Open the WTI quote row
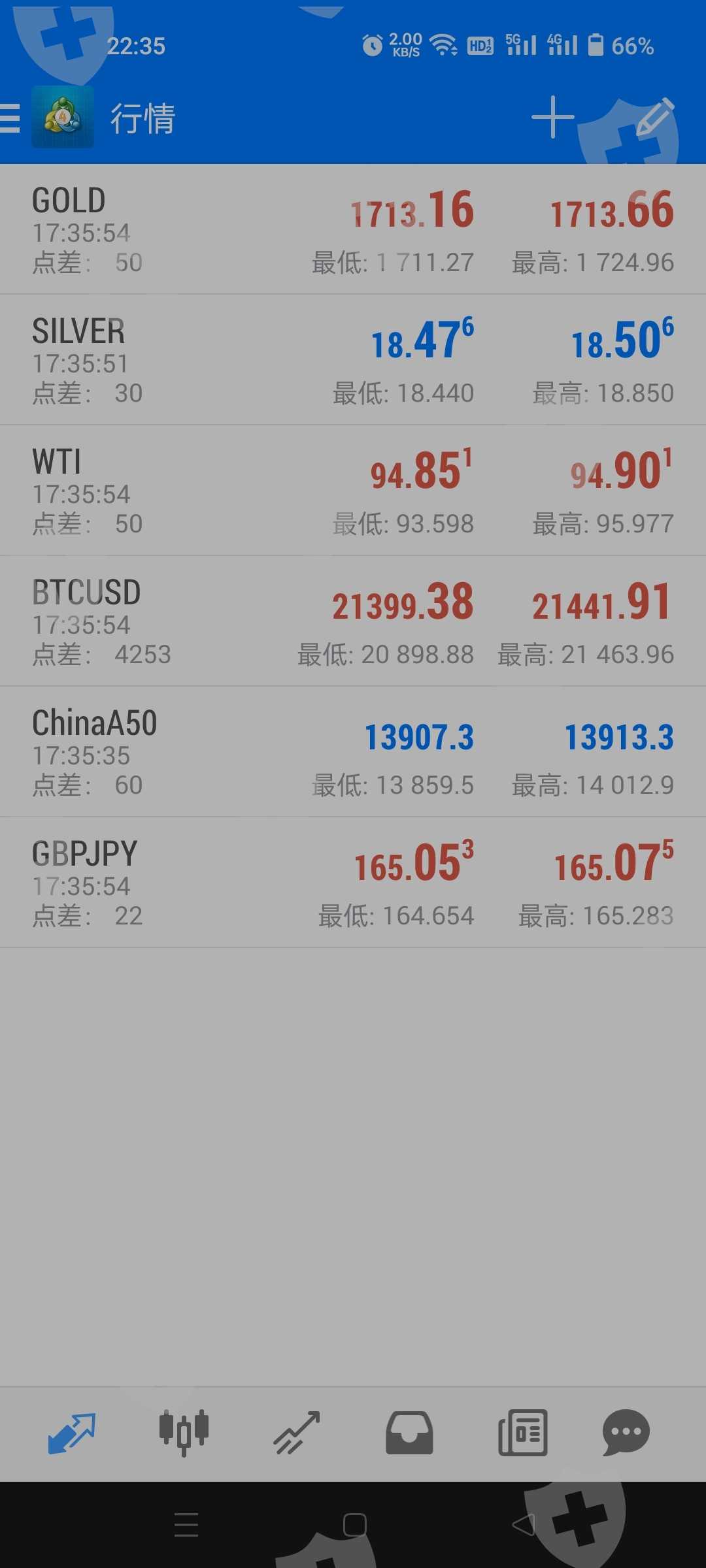This screenshot has height=1568, width=706. point(353,491)
